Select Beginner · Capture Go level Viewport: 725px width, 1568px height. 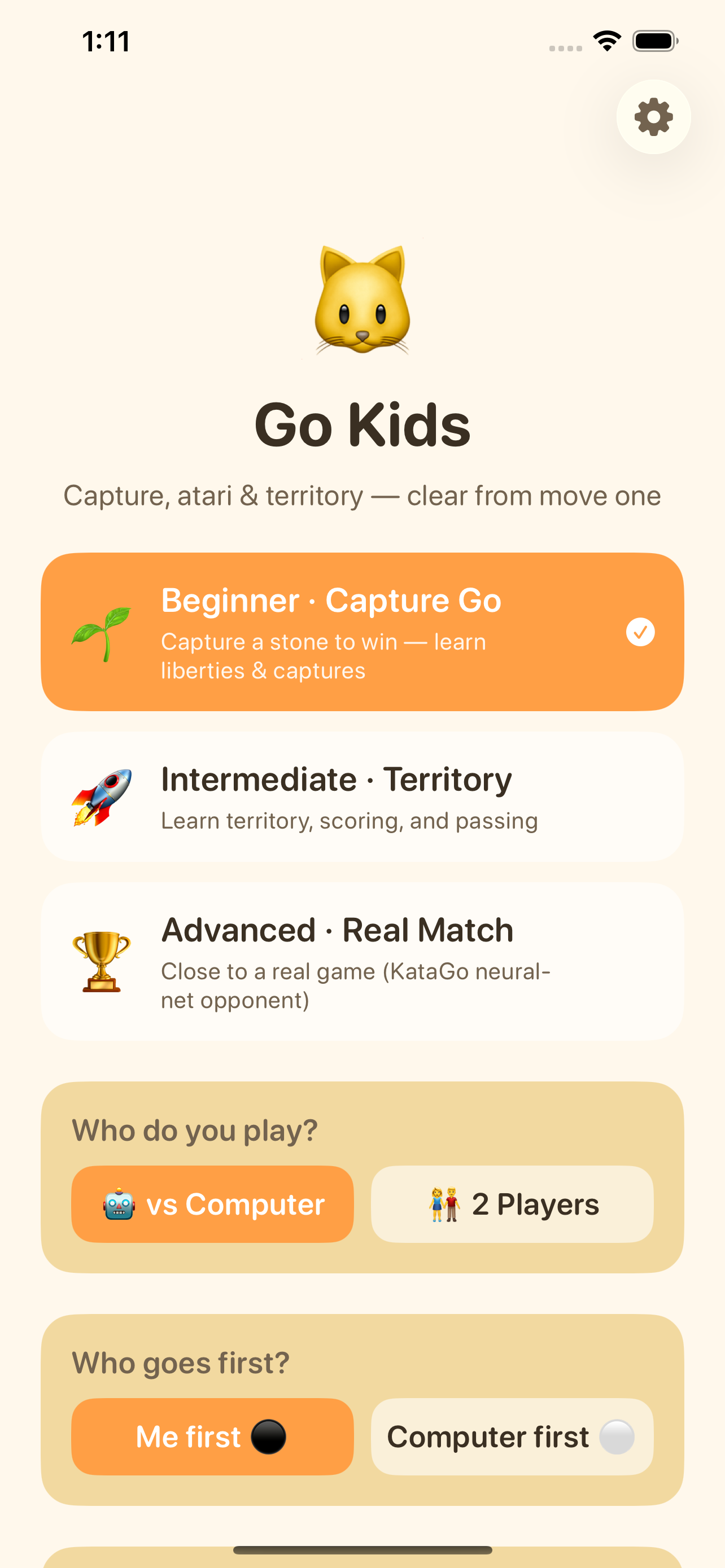[362, 631]
